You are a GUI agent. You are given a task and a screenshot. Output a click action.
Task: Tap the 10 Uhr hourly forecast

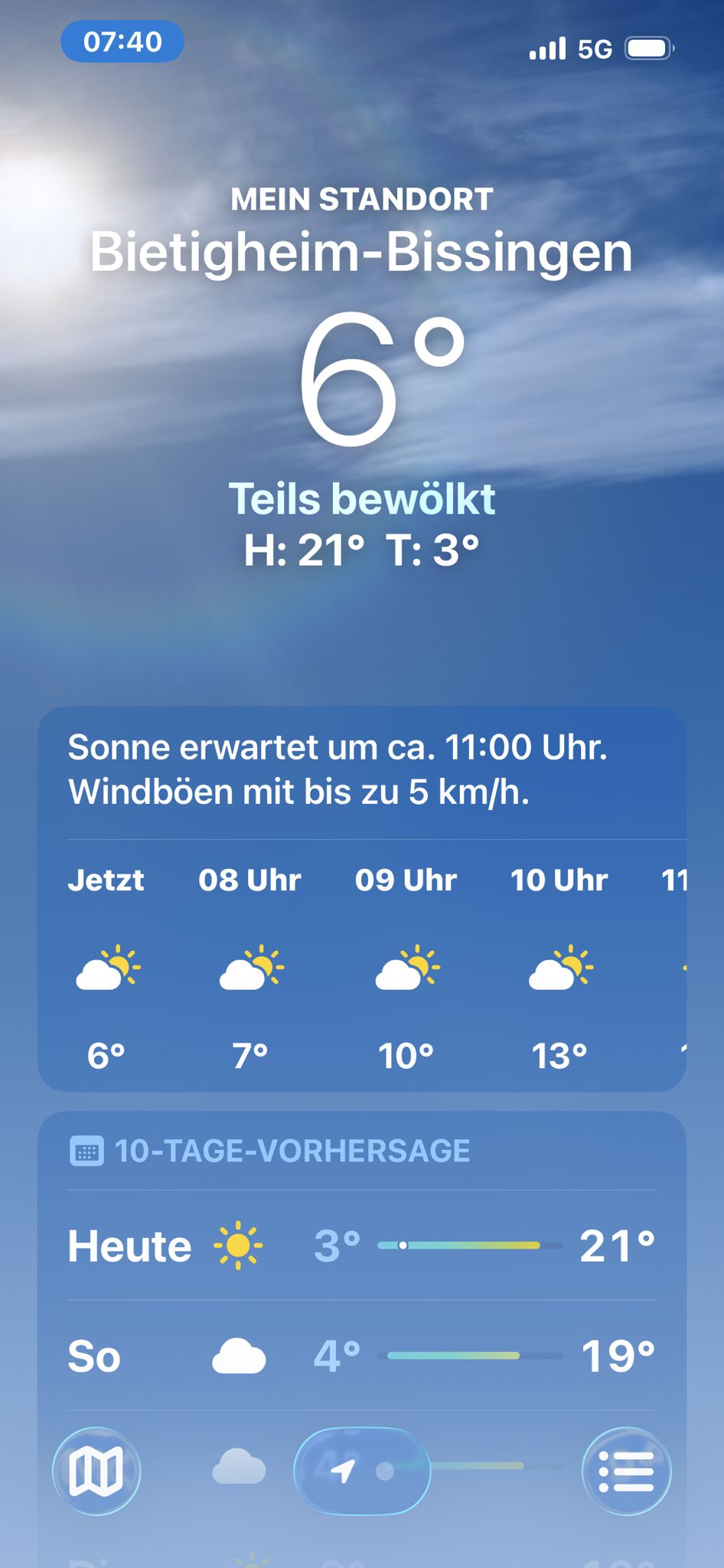(x=559, y=968)
